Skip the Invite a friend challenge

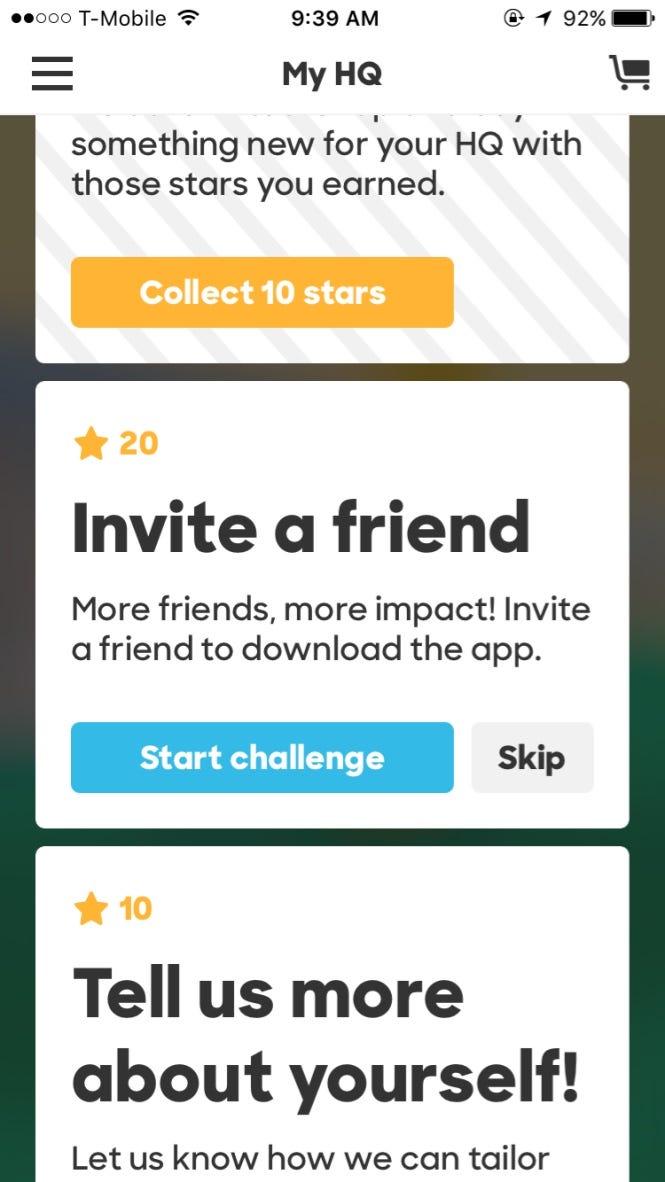(x=532, y=758)
